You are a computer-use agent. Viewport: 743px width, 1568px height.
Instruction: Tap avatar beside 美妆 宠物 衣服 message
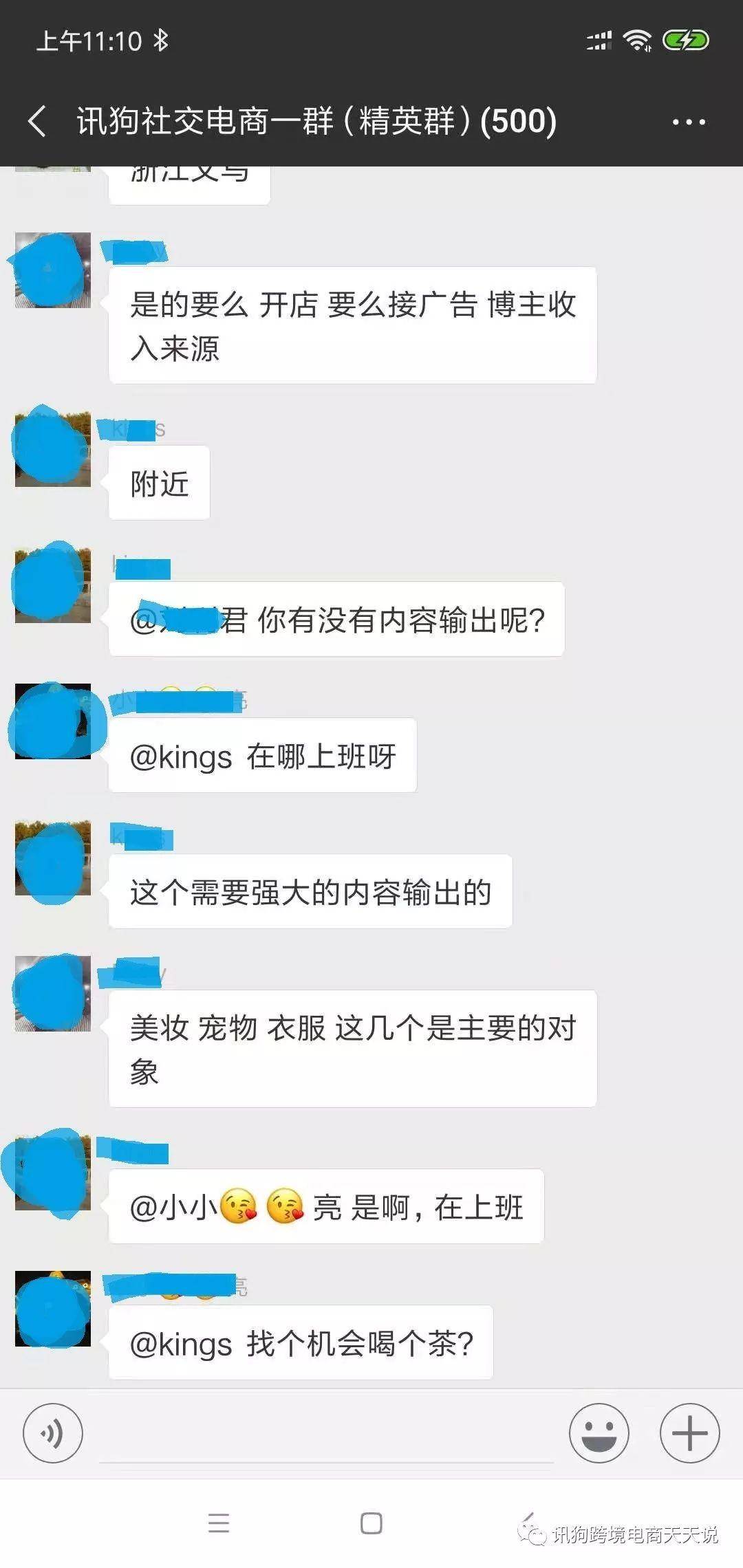53,993
